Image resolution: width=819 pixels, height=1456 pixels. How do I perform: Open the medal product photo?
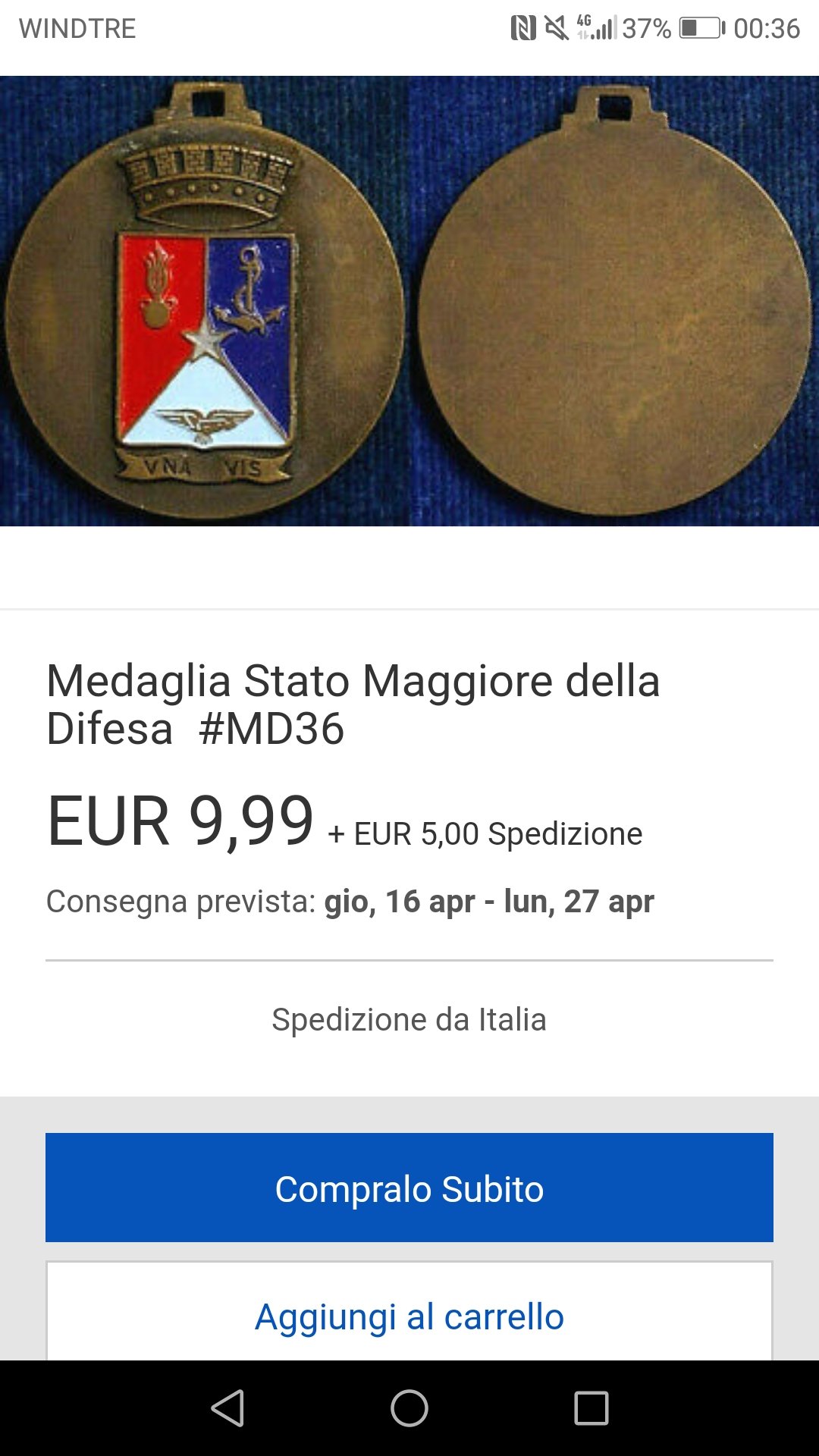pyautogui.click(x=409, y=301)
